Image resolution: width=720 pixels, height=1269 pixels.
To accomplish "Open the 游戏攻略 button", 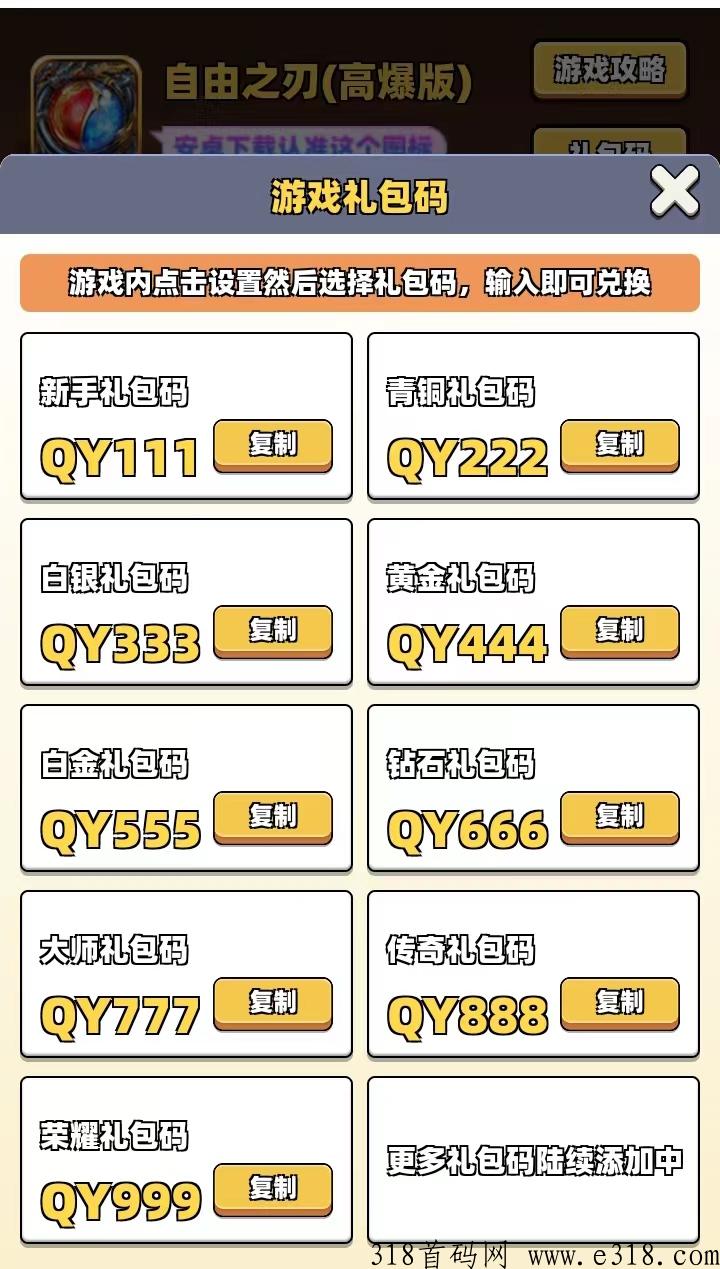I will 609,69.
